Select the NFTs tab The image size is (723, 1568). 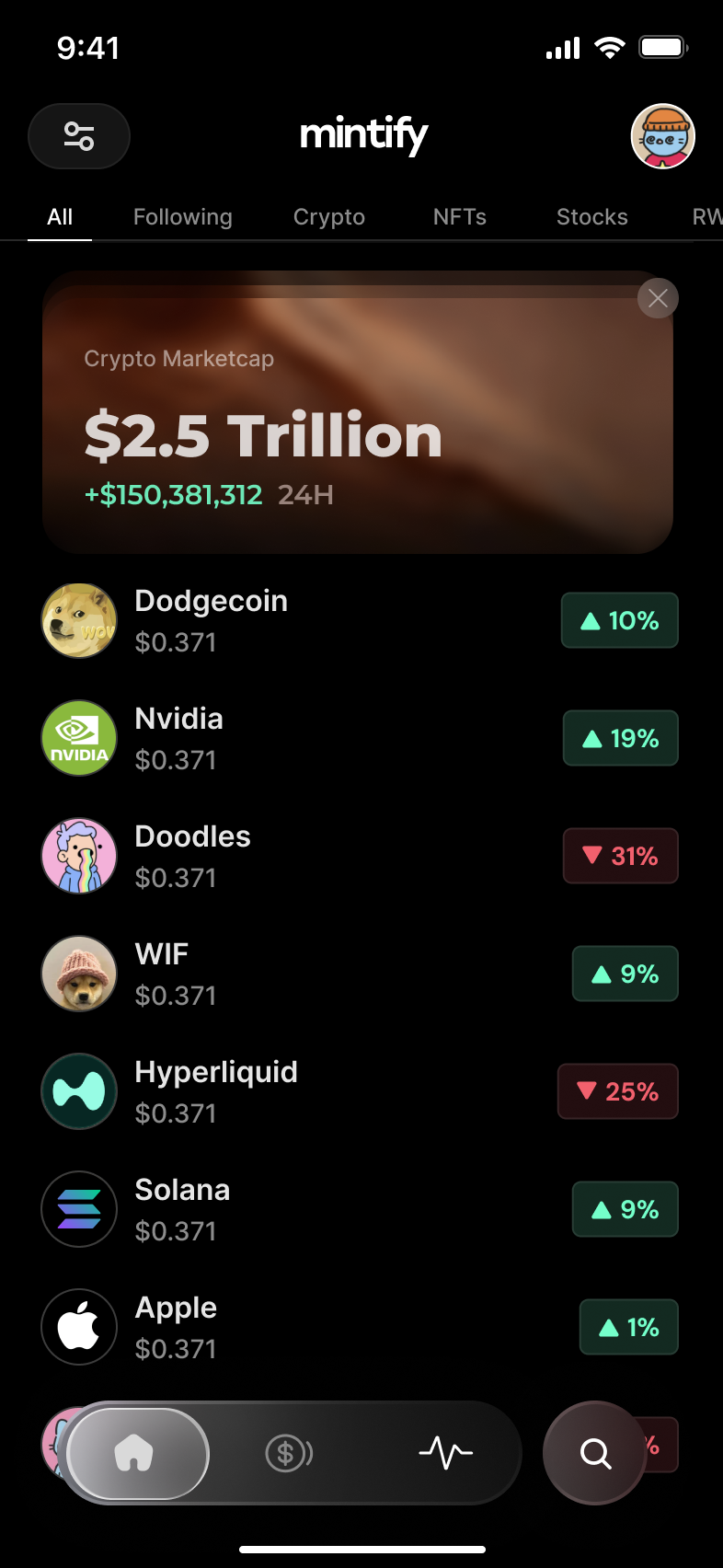click(x=460, y=217)
